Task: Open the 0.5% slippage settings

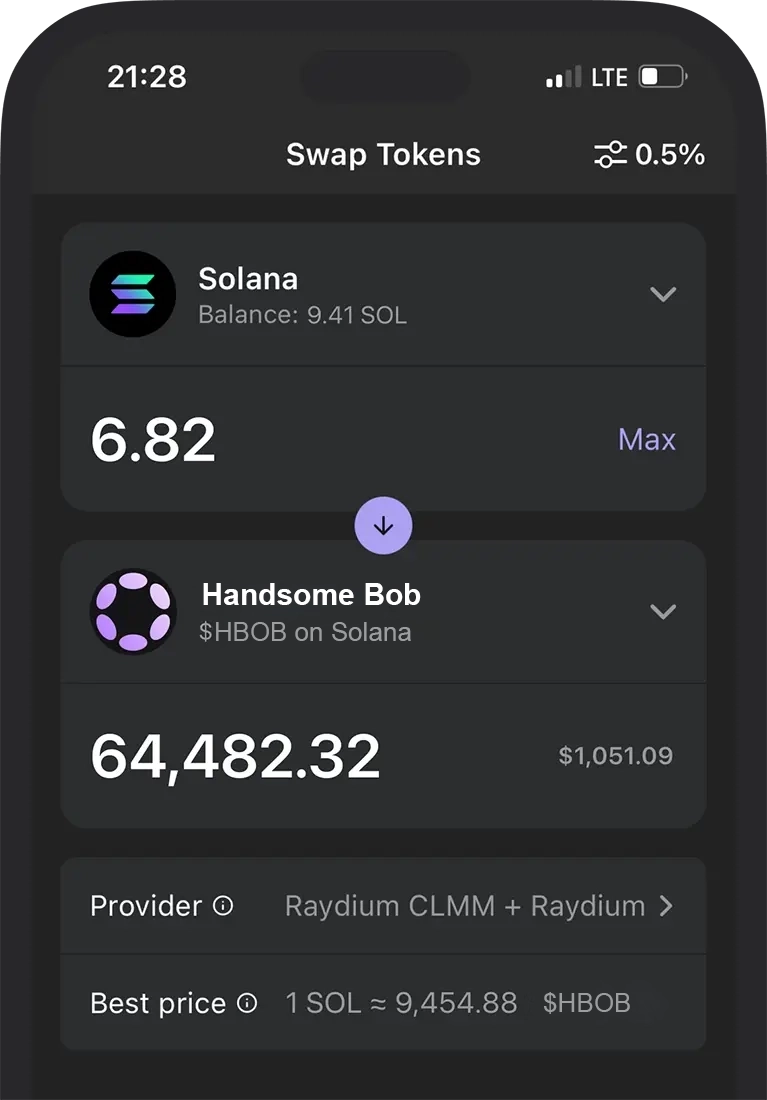Action: 649,155
